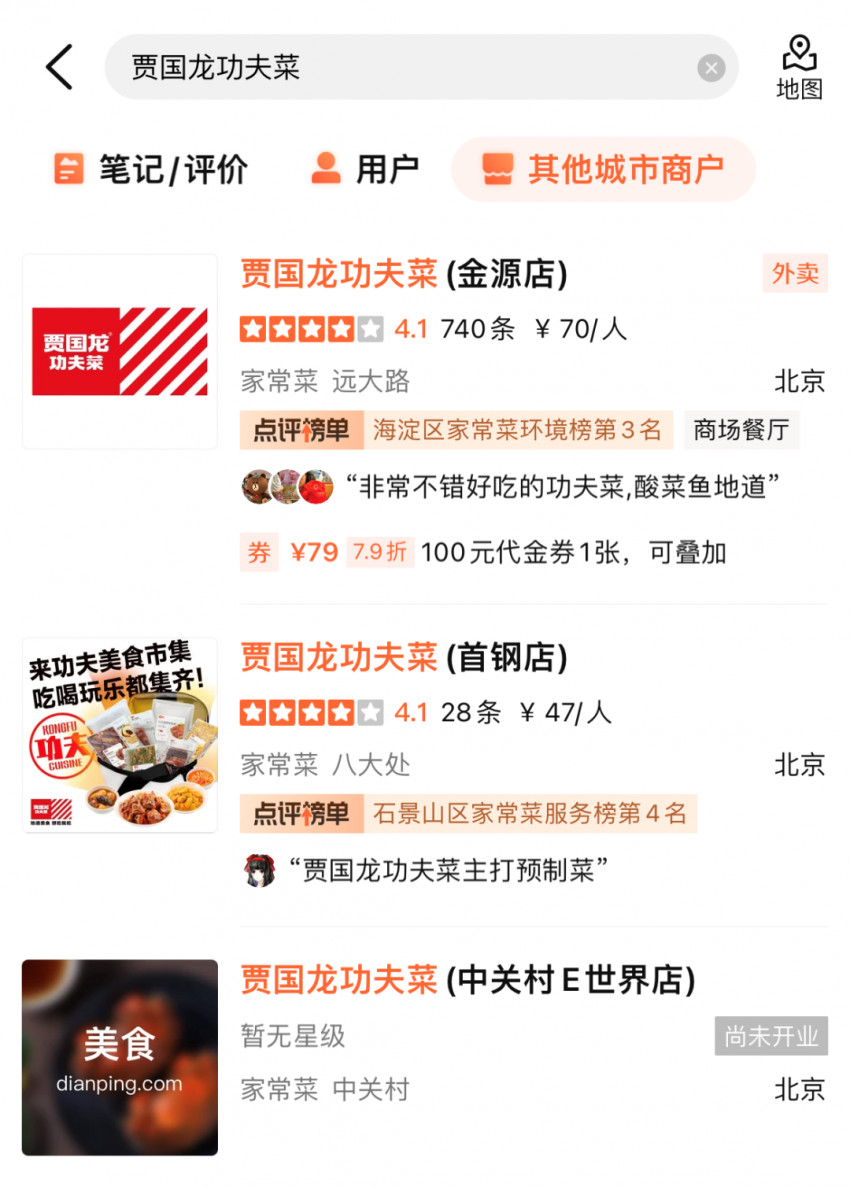Tap the user icon next to 用户
Image resolution: width=850 pixels, height=1187 pixels.
[x=326, y=169]
